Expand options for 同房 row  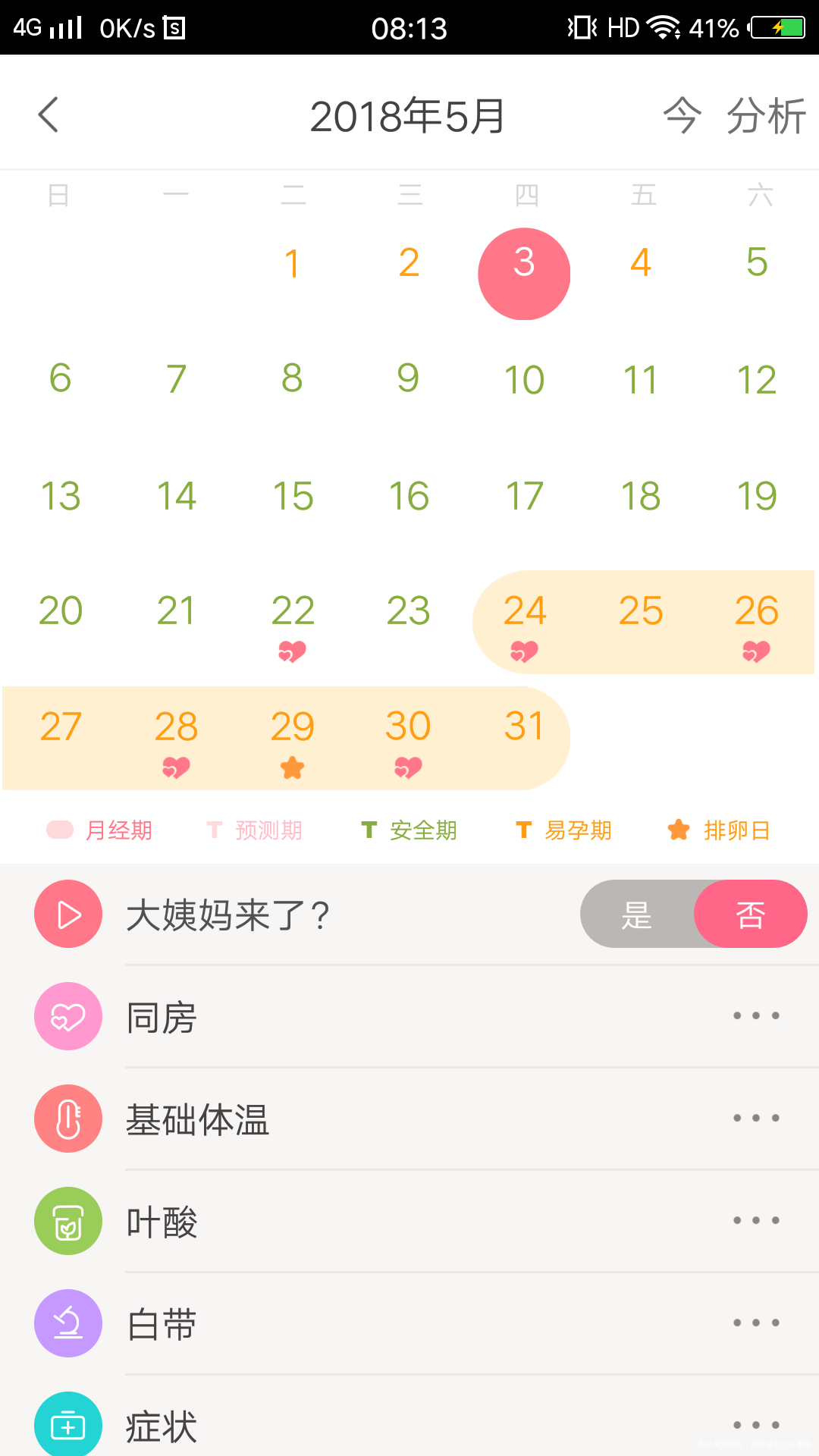[756, 1016]
